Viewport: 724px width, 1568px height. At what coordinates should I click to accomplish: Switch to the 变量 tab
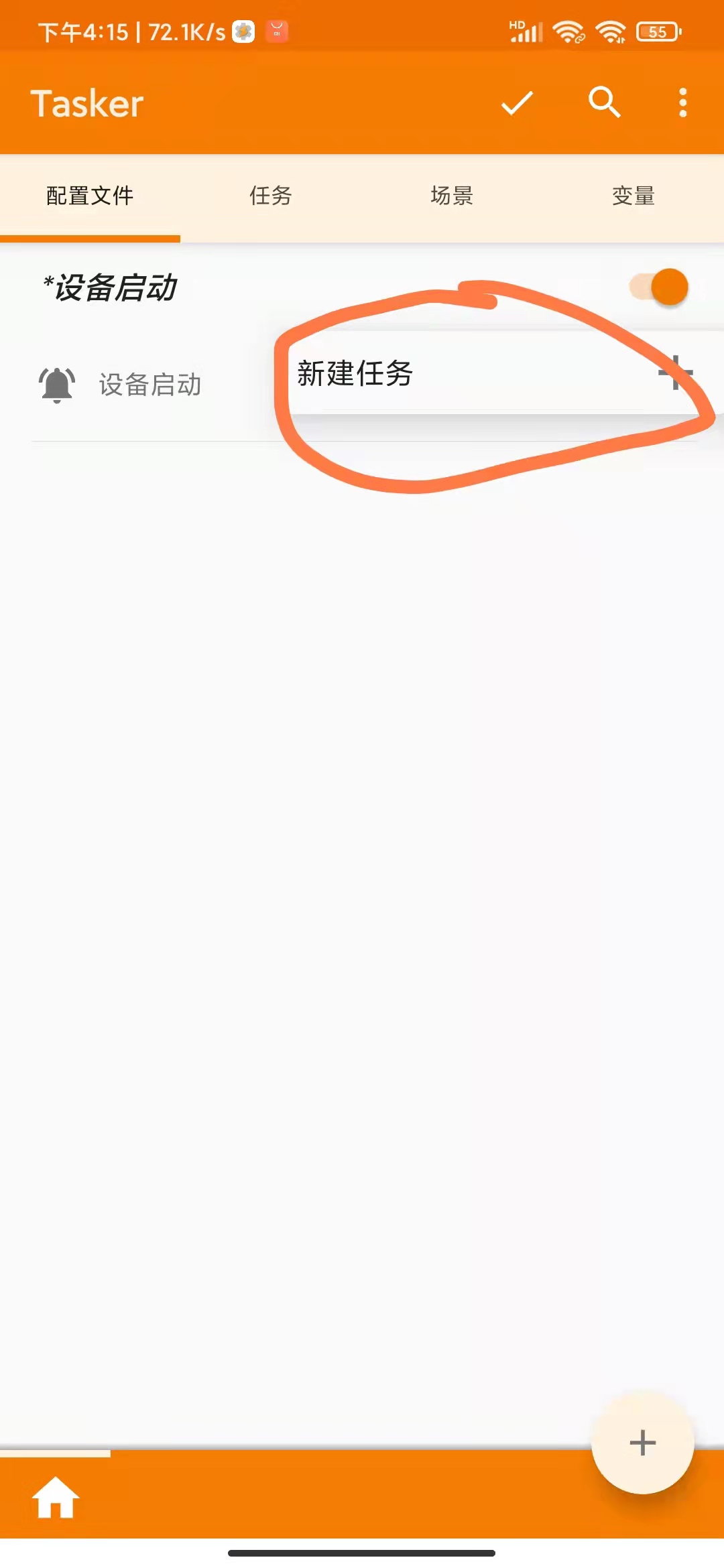point(633,196)
